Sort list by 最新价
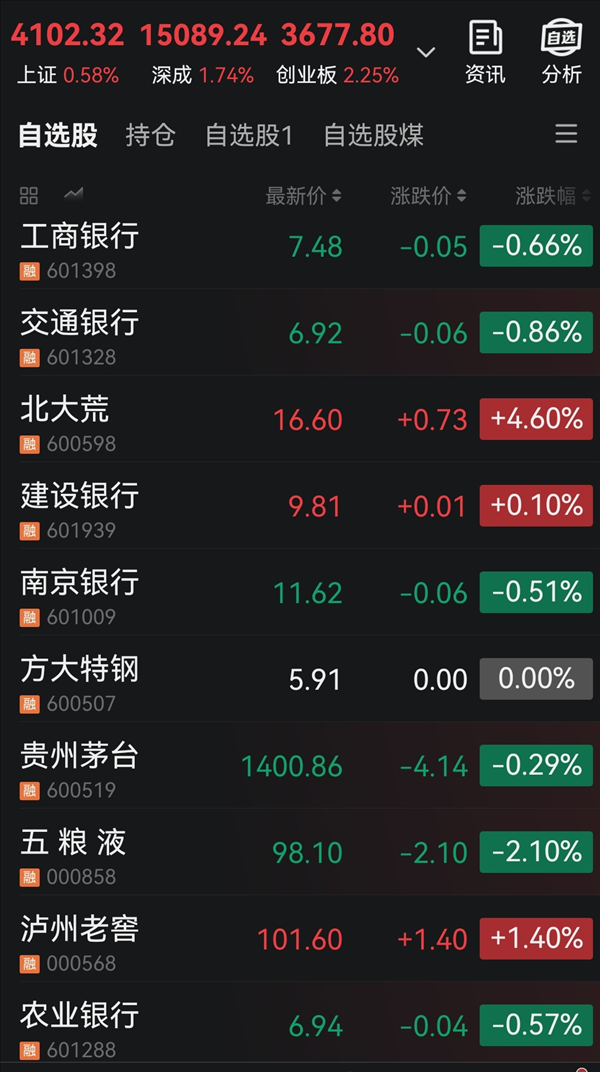The width and height of the screenshot is (600, 1072). click(303, 196)
